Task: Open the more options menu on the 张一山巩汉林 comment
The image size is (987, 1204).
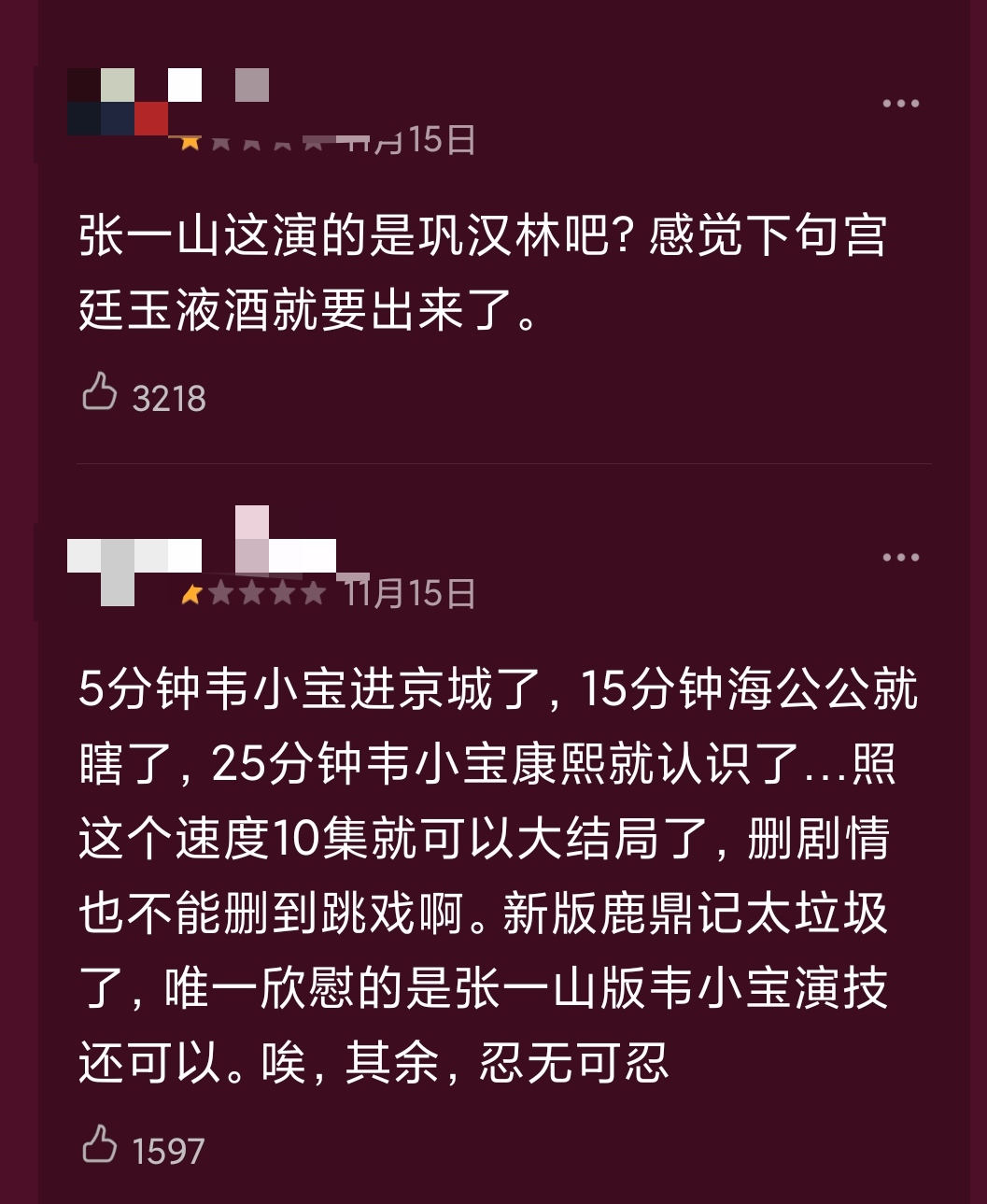Action: 901,103
